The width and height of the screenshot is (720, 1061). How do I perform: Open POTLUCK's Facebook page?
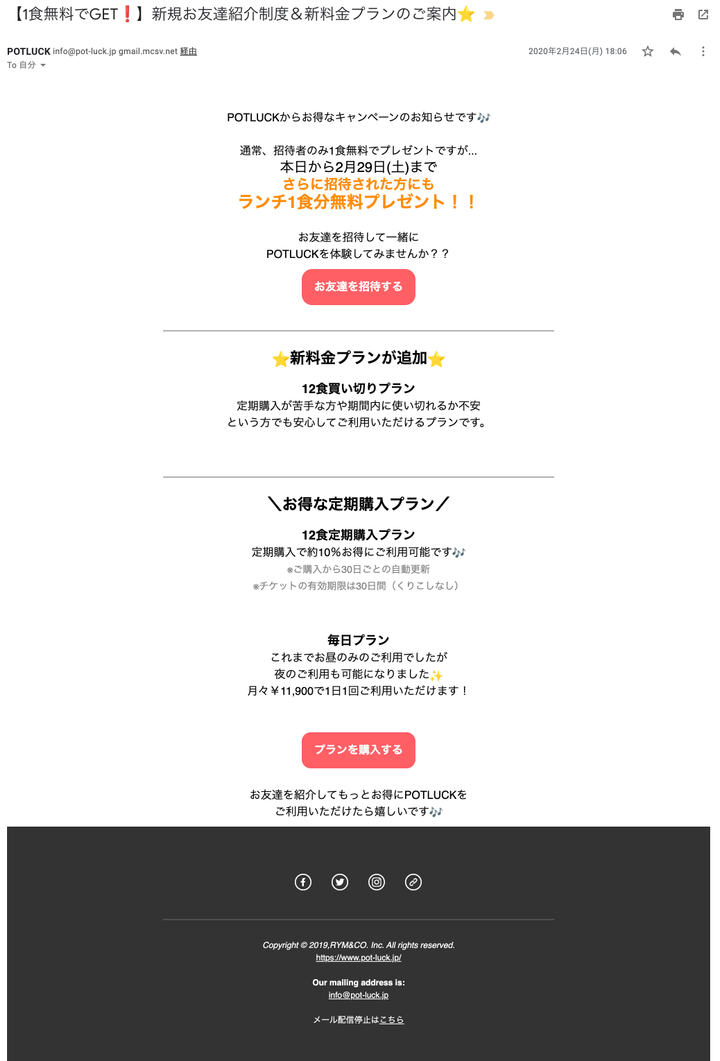click(303, 882)
